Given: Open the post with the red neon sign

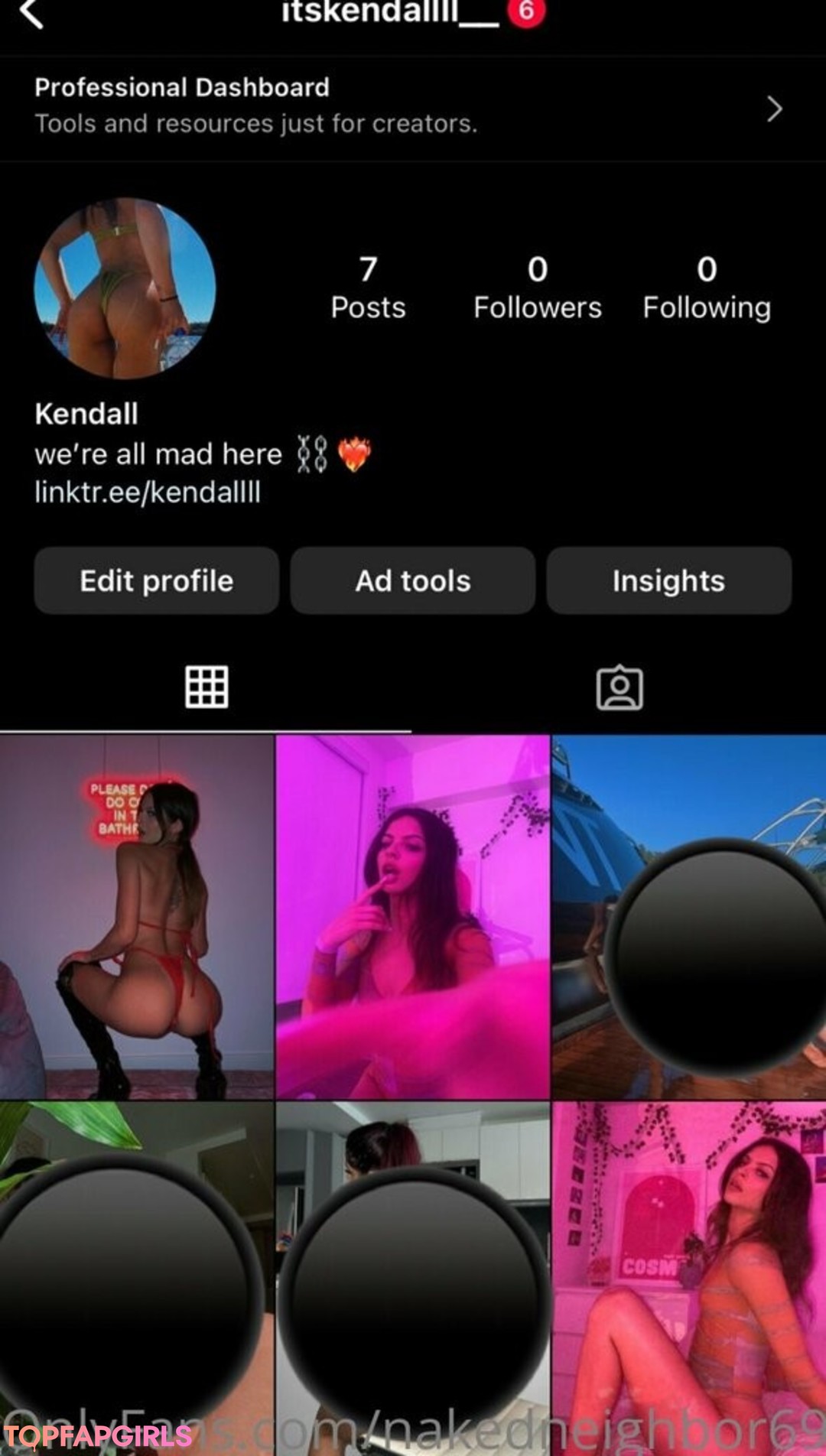Looking at the screenshot, I should tap(136, 916).
